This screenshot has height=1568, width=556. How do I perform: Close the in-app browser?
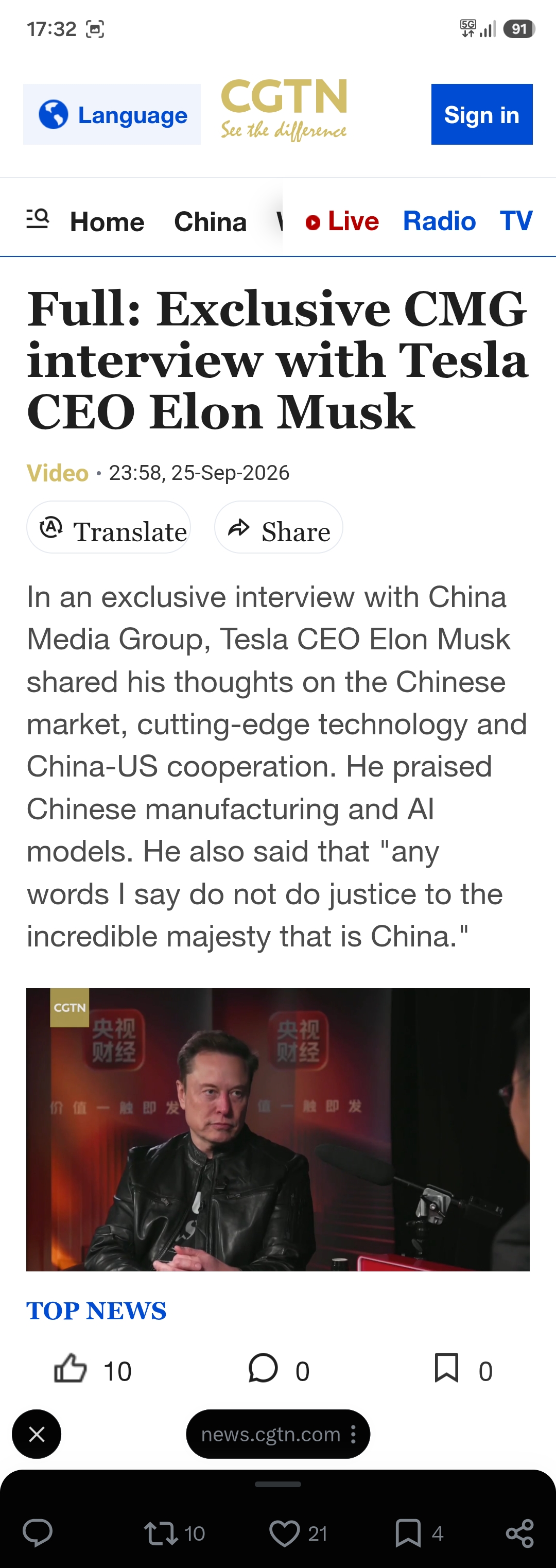pyautogui.click(x=37, y=1434)
